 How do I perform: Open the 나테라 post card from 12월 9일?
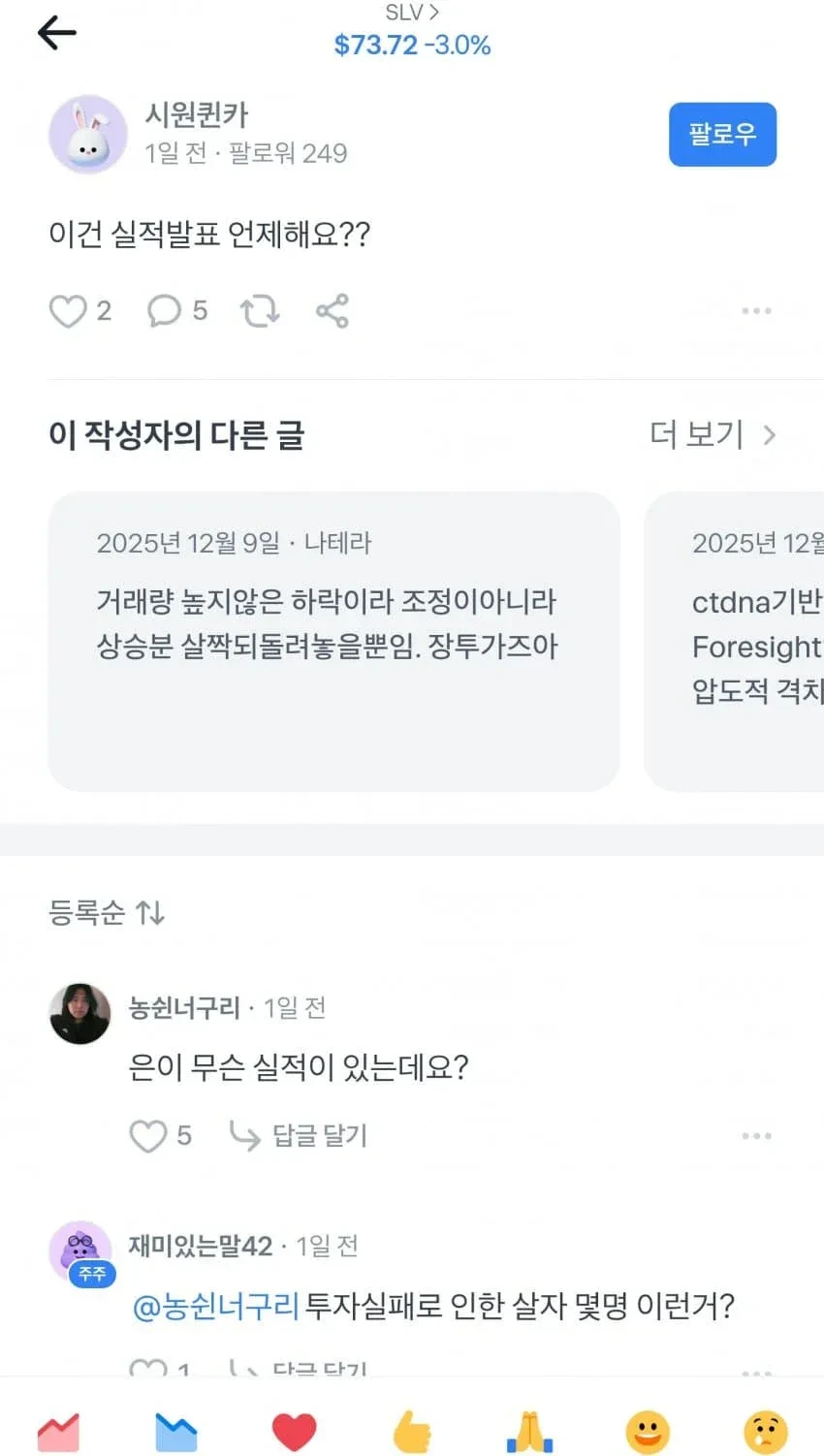coord(333,640)
